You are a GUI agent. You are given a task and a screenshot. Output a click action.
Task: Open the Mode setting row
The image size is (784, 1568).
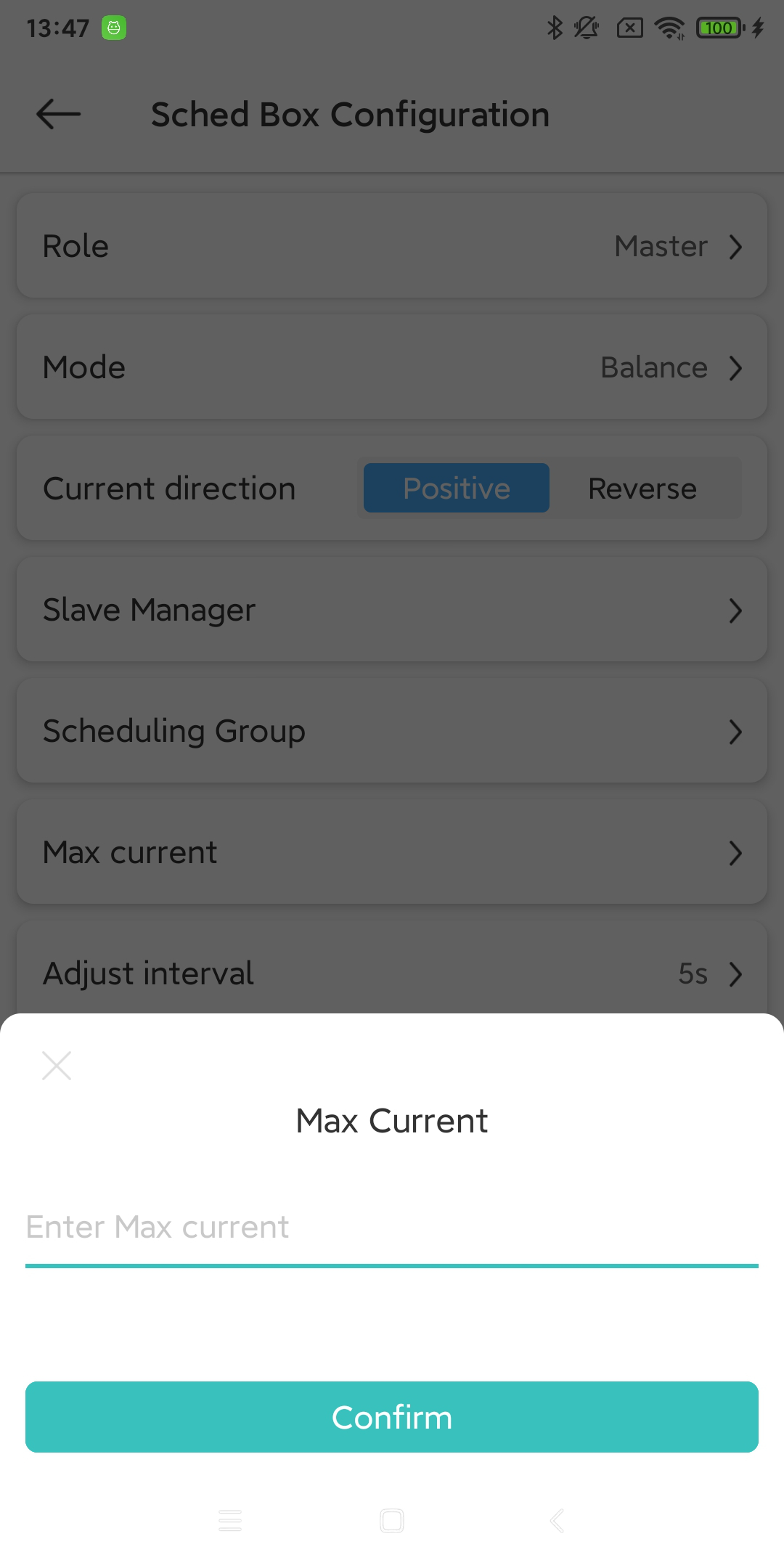(392, 367)
